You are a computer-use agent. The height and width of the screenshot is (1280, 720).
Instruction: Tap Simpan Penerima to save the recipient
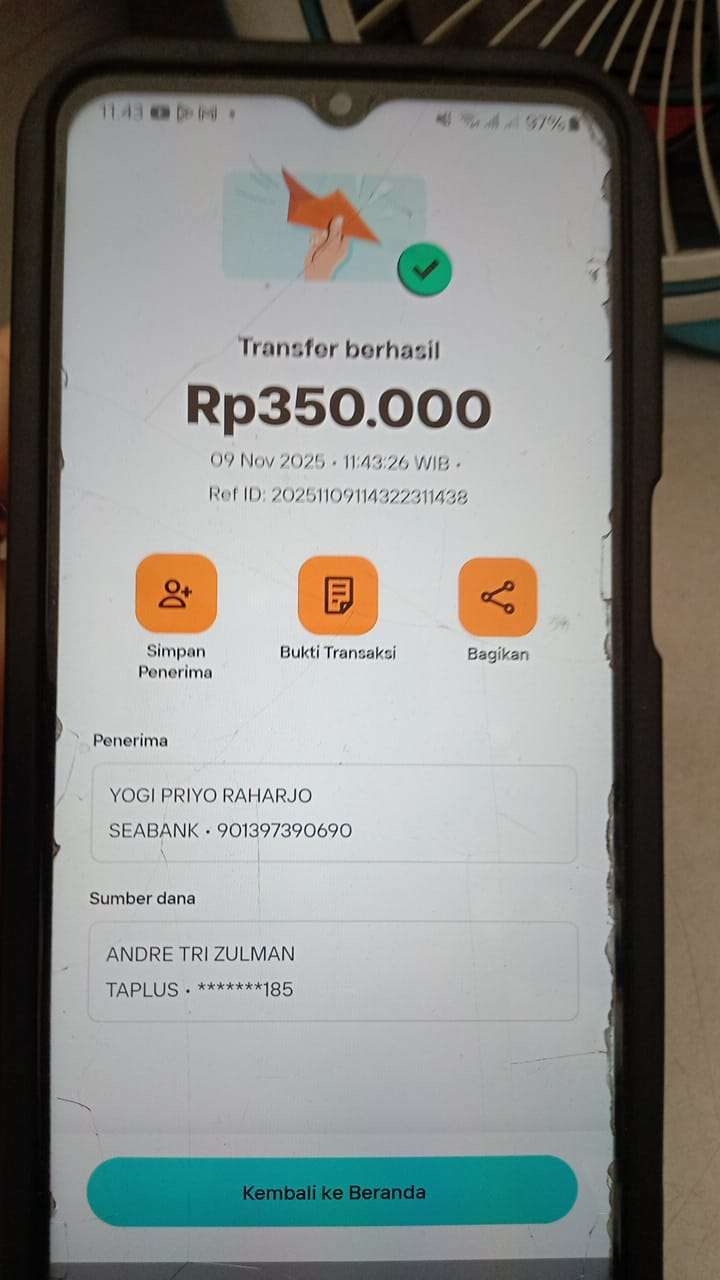pos(176,595)
